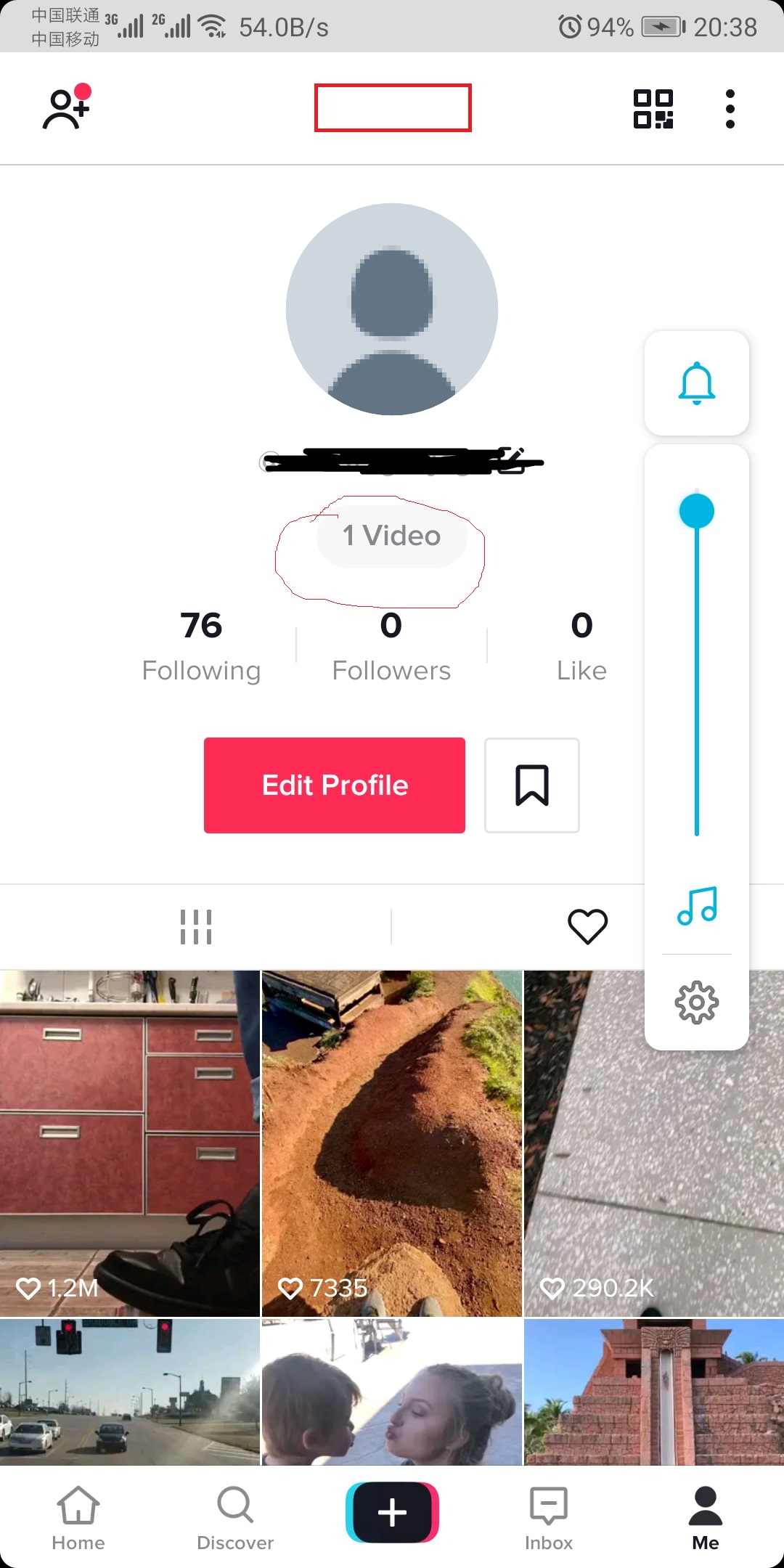
Task: Open the floating gear settings icon
Action: (x=697, y=1003)
